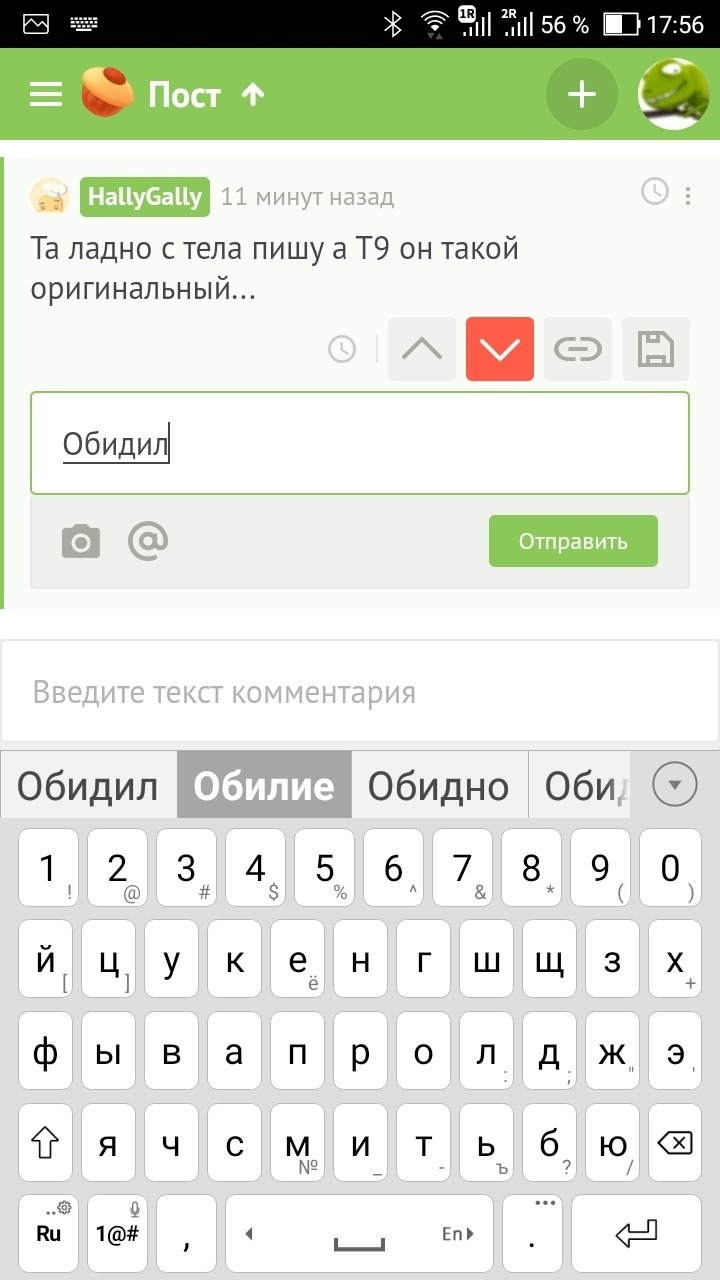
Task: Focus the reply field containing Обидил
Action: [x=360, y=443]
